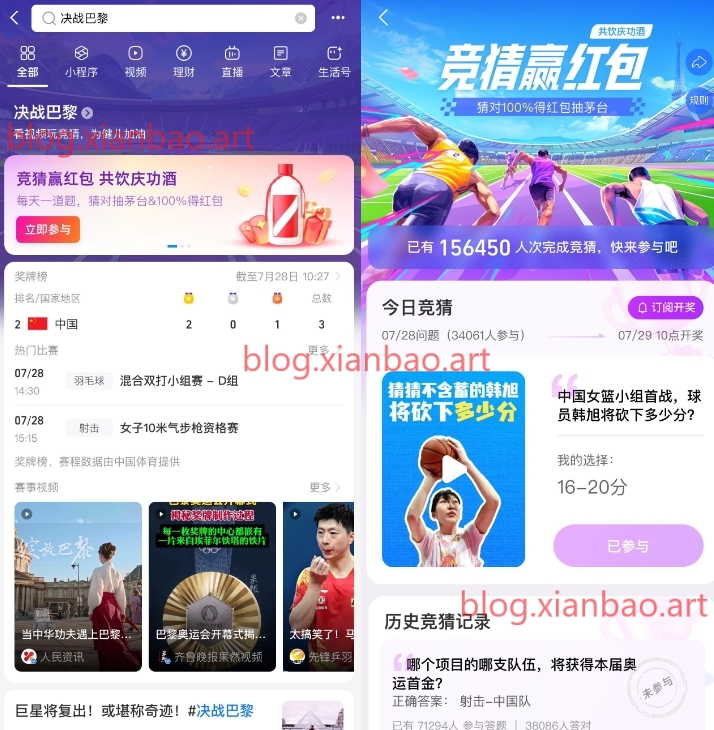
Task: Open the 女子10米气步枪资格赛 match row
Action: 178,428
